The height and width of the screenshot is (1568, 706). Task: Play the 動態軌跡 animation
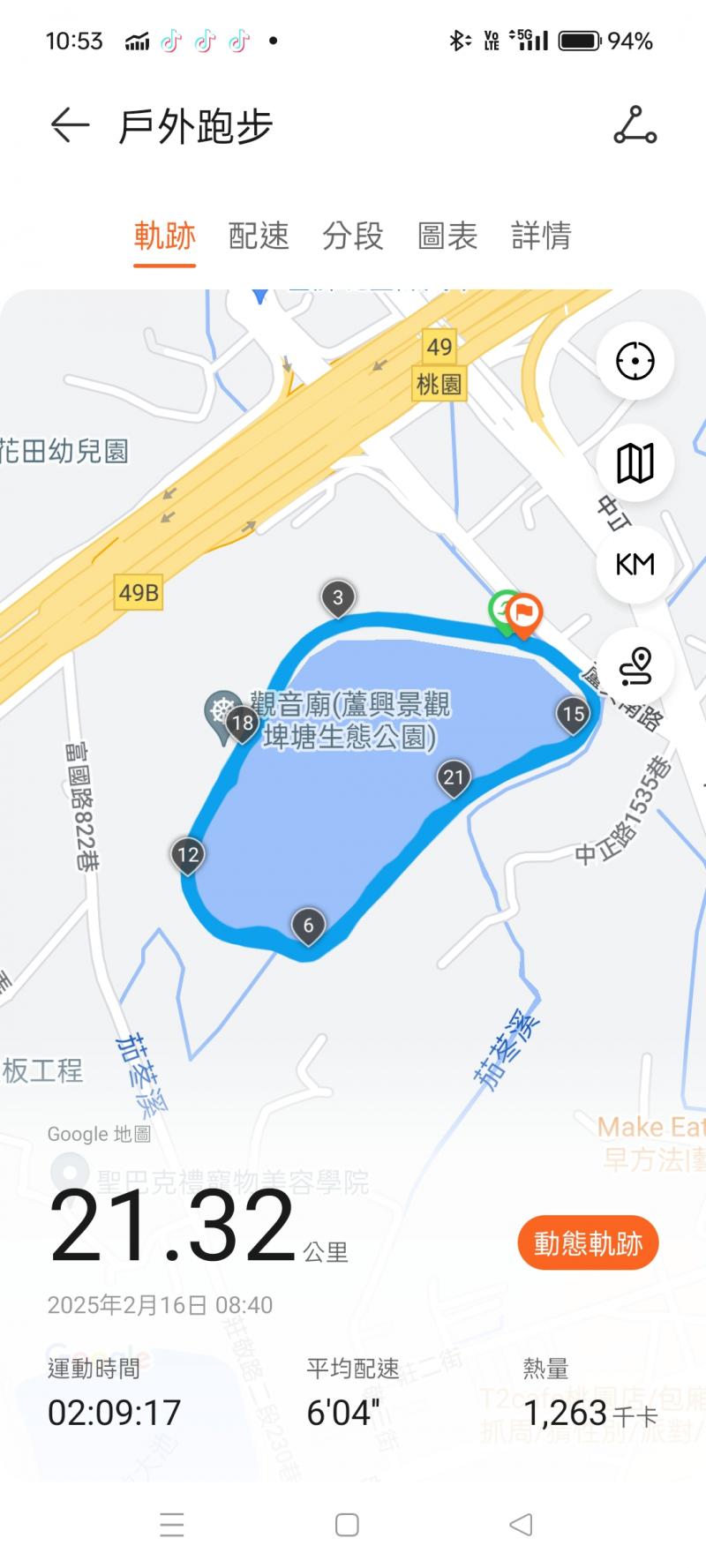point(588,1243)
